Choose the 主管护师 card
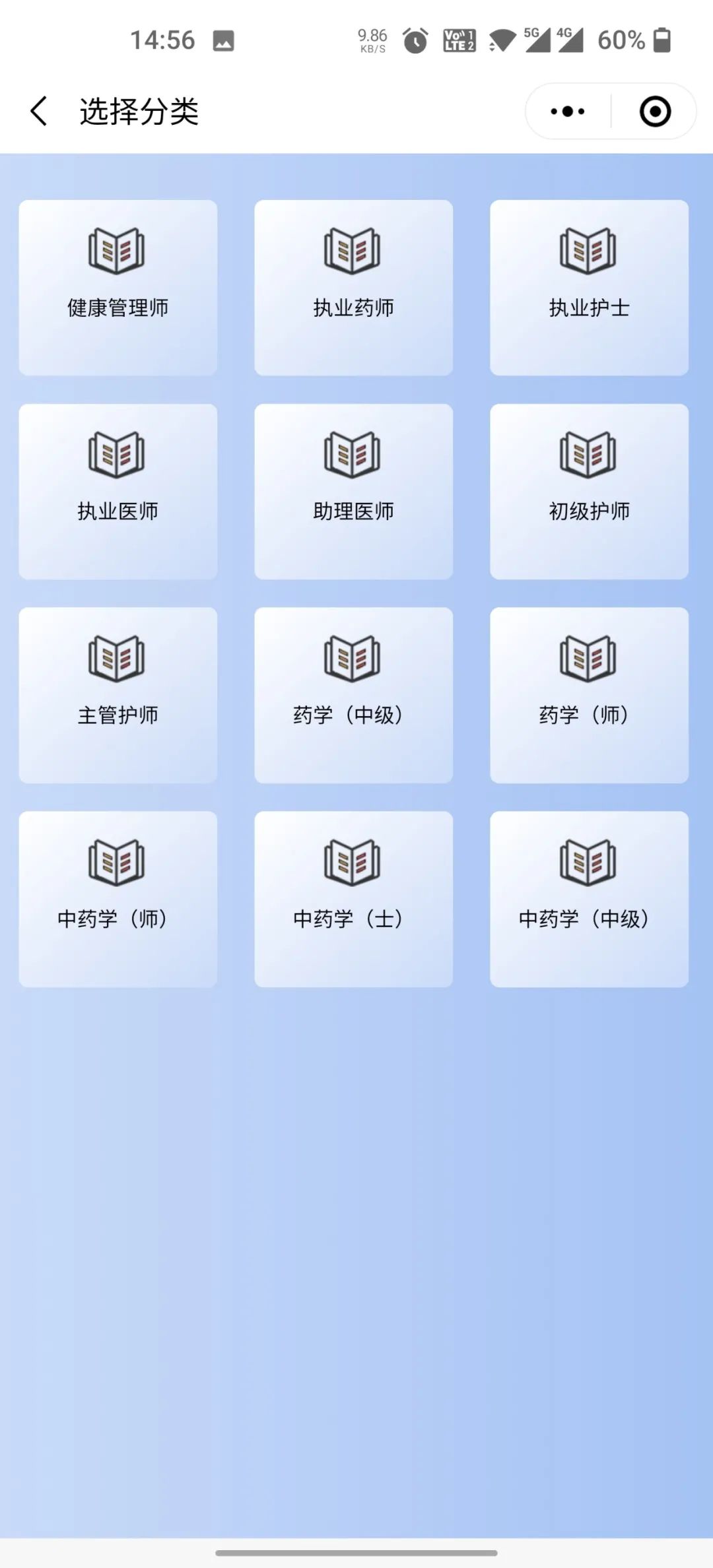Screen dimensions: 713x1568 pyautogui.click(x=118, y=695)
